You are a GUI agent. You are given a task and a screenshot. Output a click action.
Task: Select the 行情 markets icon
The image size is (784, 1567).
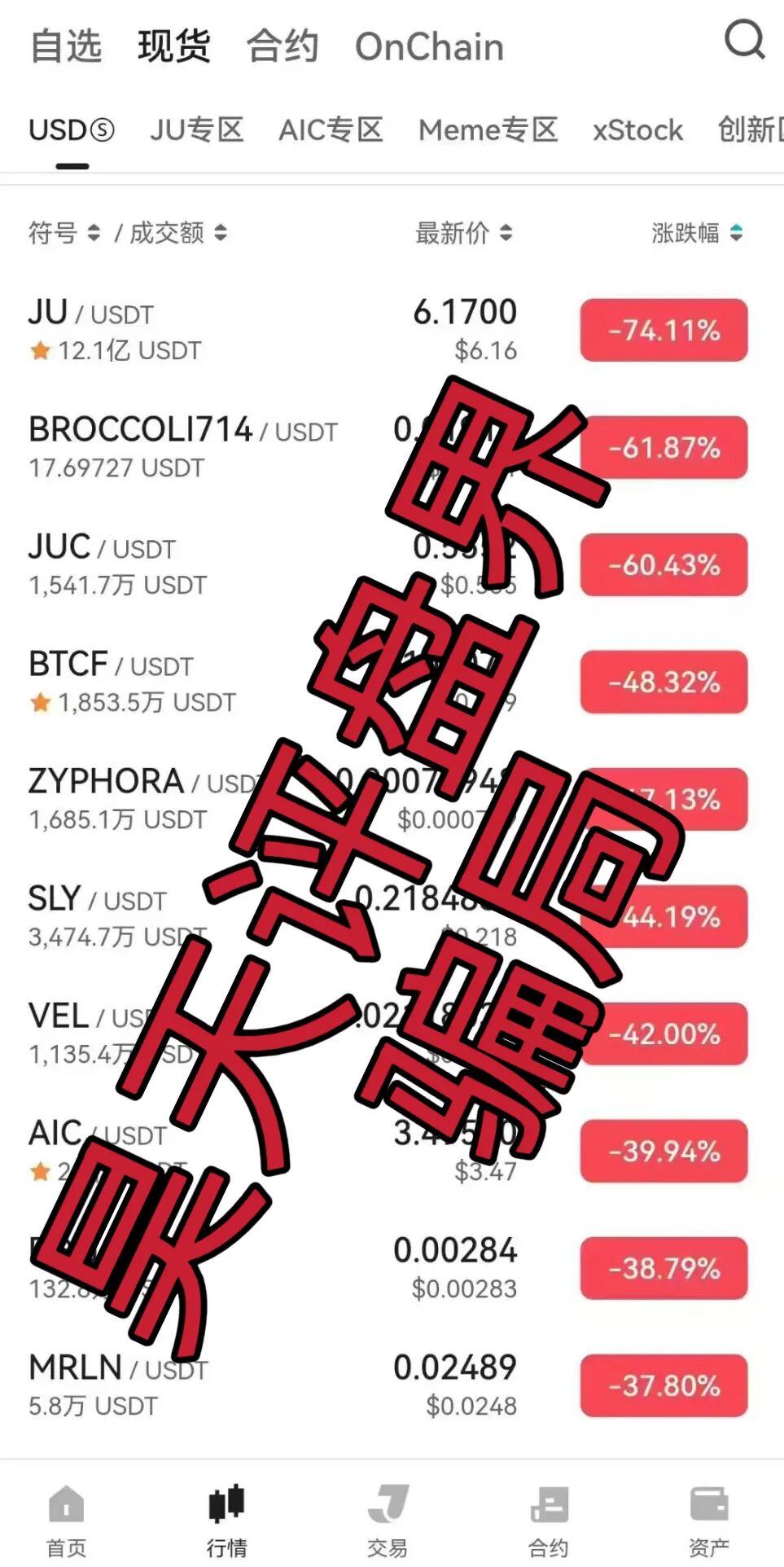pyautogui.click(x=226, y=1517)
